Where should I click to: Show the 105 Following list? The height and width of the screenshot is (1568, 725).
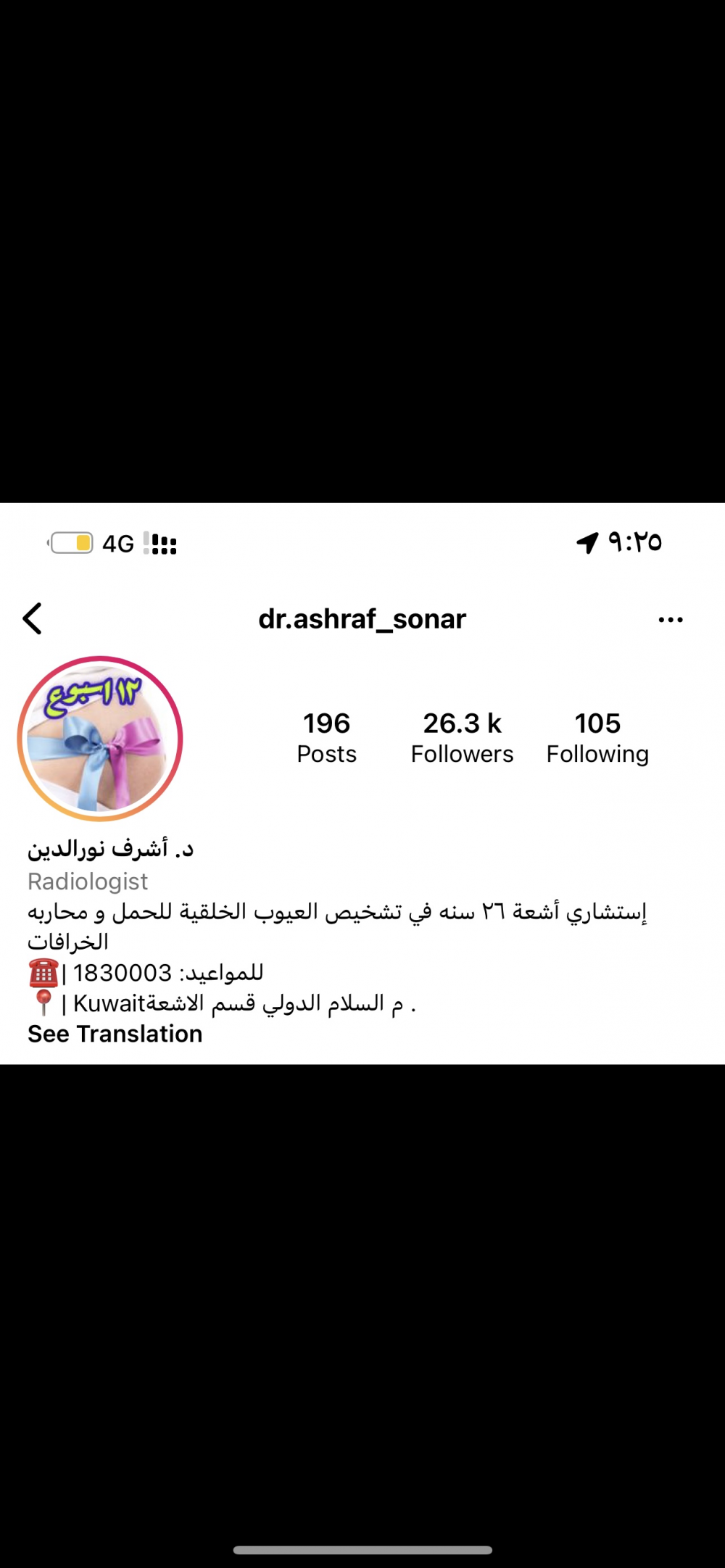point(597,738)
